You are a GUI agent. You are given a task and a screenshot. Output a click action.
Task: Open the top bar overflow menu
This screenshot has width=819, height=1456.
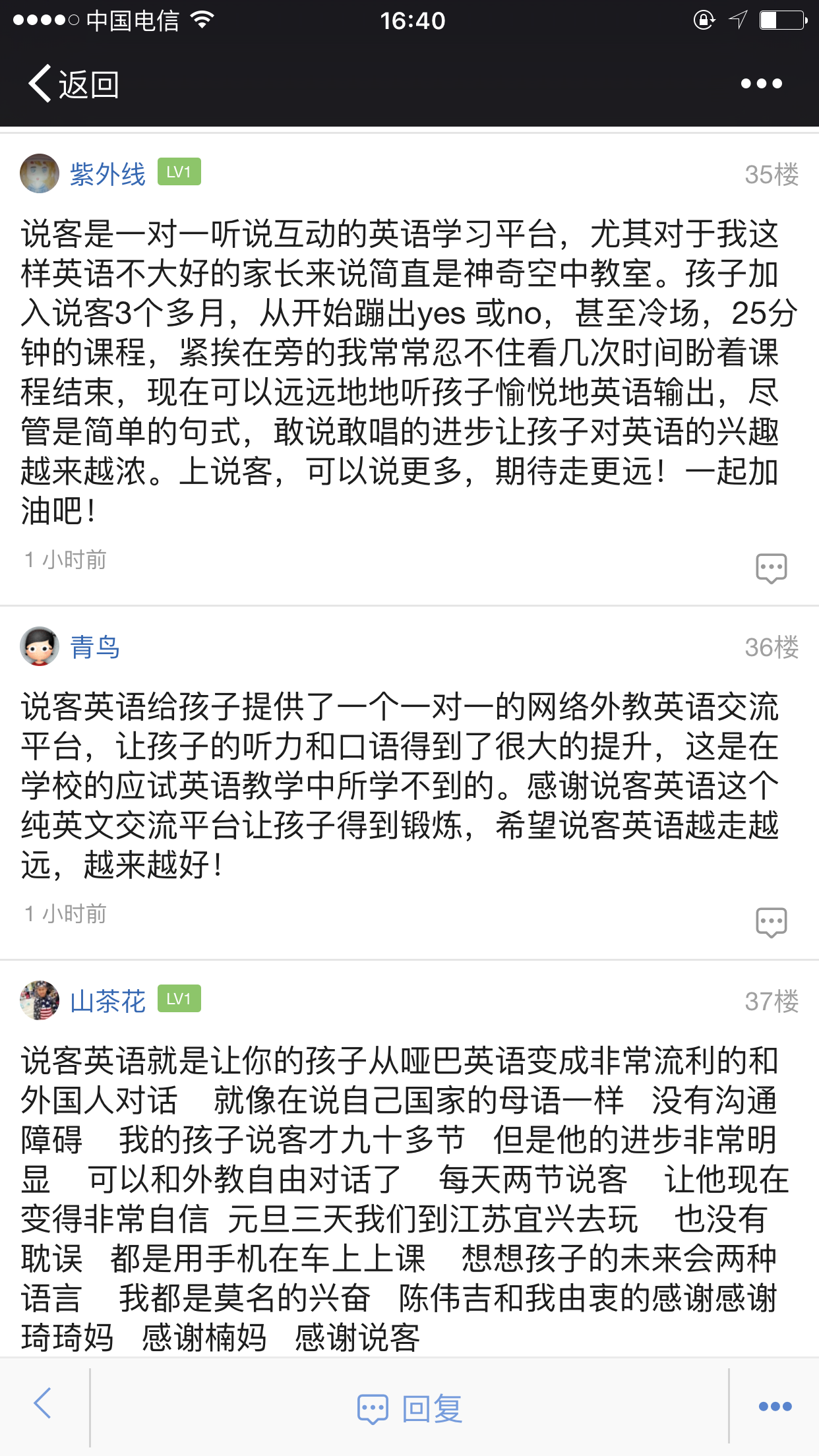(761, 84)
